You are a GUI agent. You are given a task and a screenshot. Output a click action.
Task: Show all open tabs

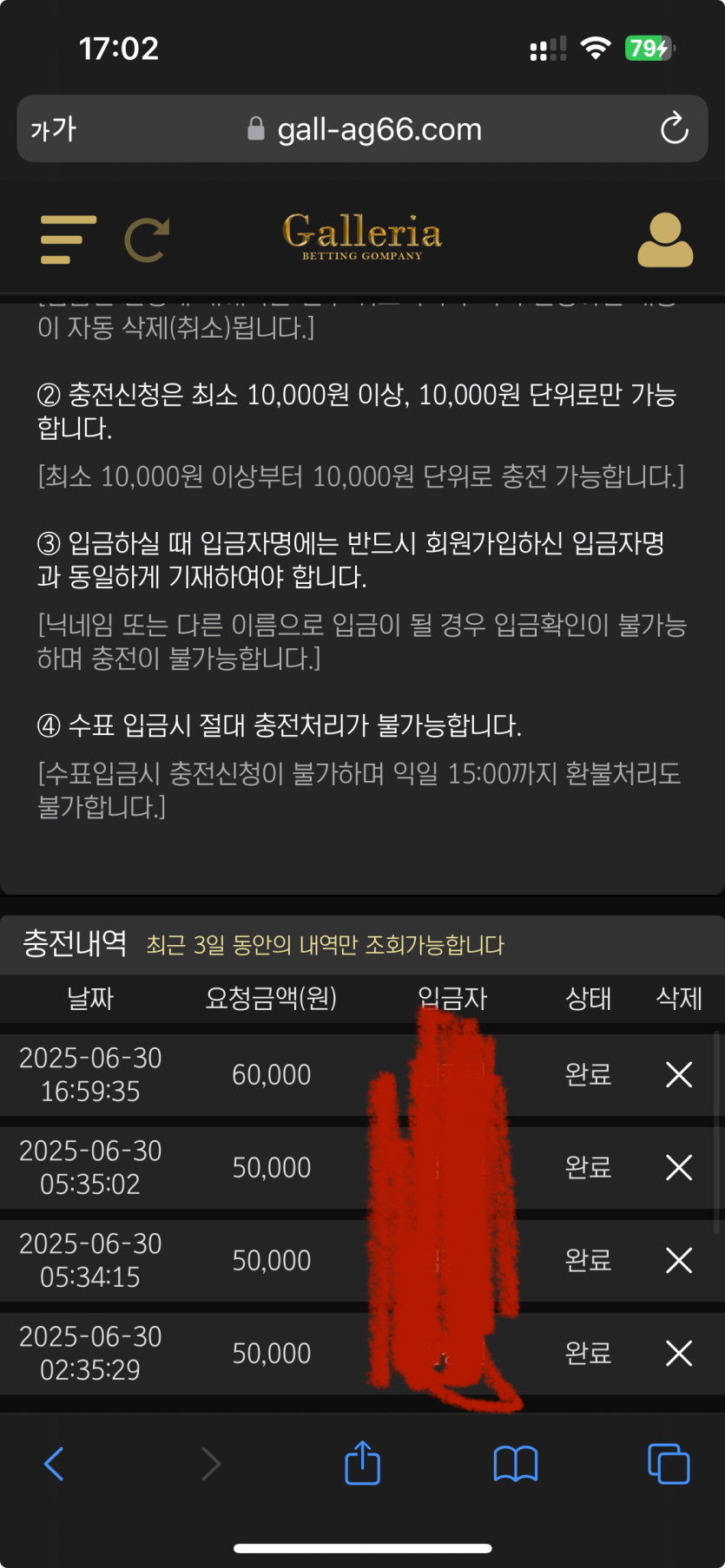click(669, 1464)
